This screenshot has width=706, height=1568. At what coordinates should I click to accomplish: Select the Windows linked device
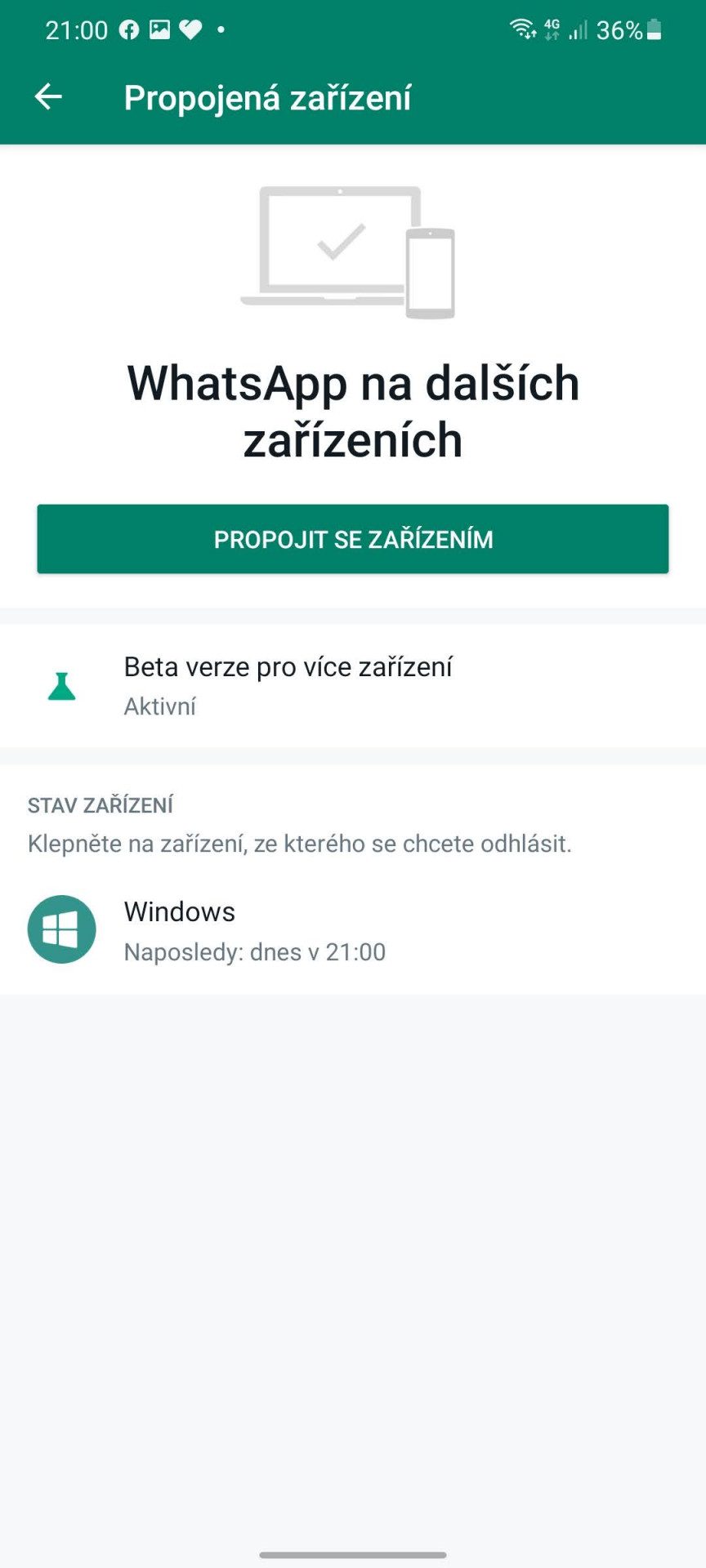[353, 931]
